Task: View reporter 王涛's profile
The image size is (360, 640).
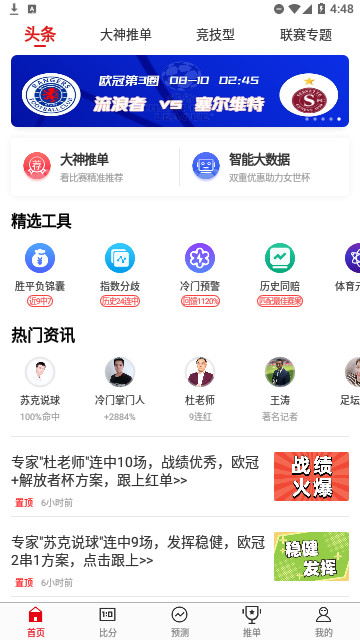Action: tap(280, 389)
